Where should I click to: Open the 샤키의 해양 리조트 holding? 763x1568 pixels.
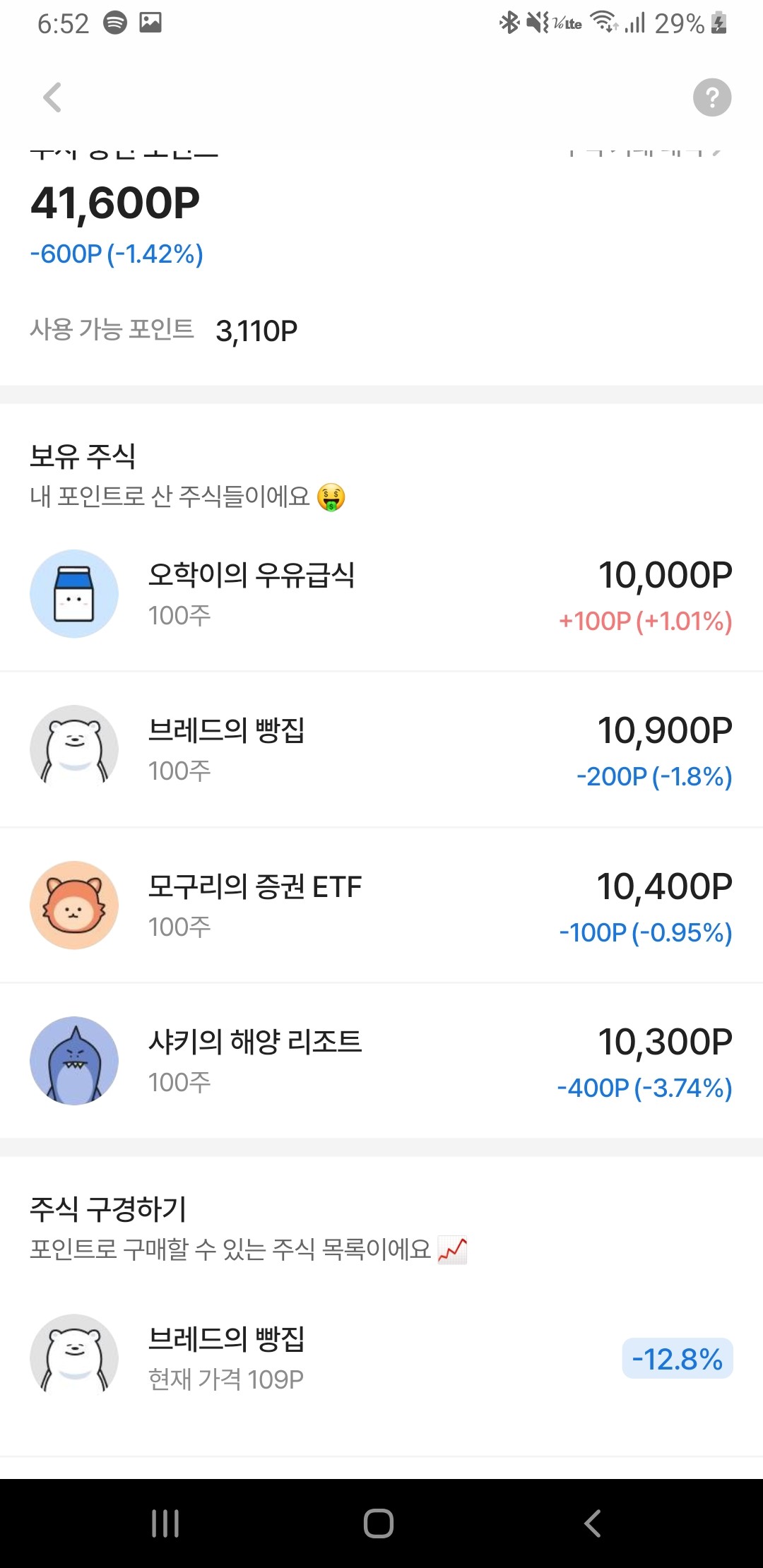381,1062
